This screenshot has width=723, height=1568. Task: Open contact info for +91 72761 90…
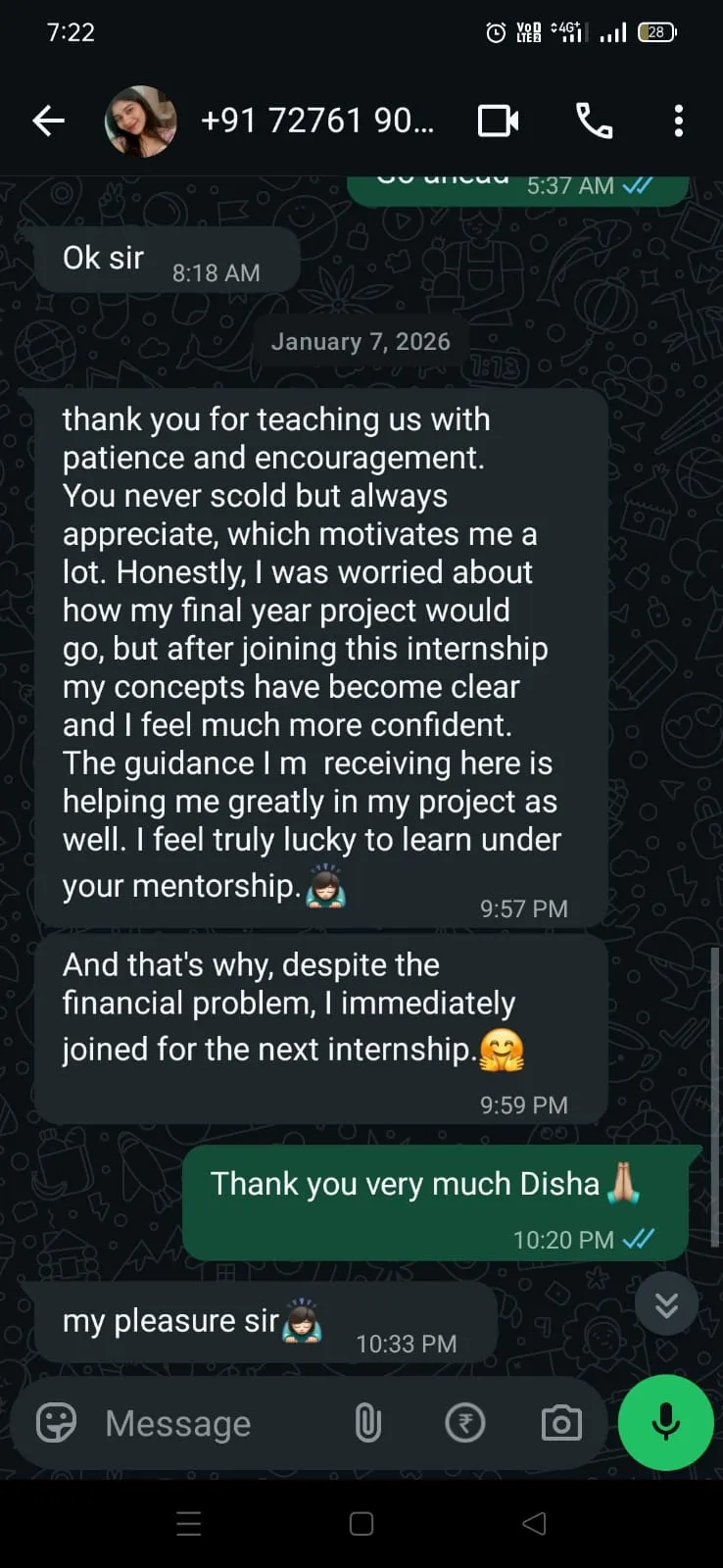click(316, 122)
